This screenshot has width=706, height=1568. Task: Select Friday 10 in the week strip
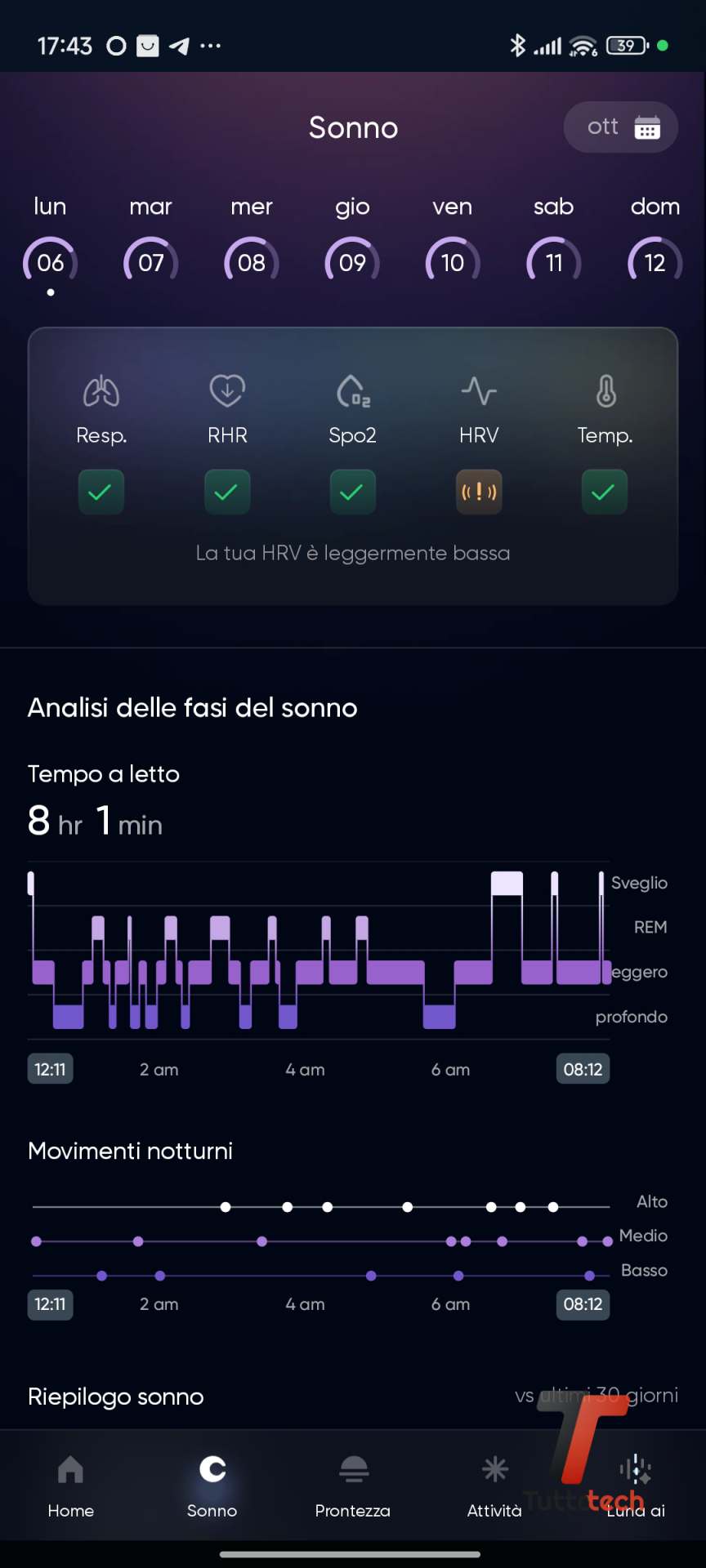click(453, 261)
